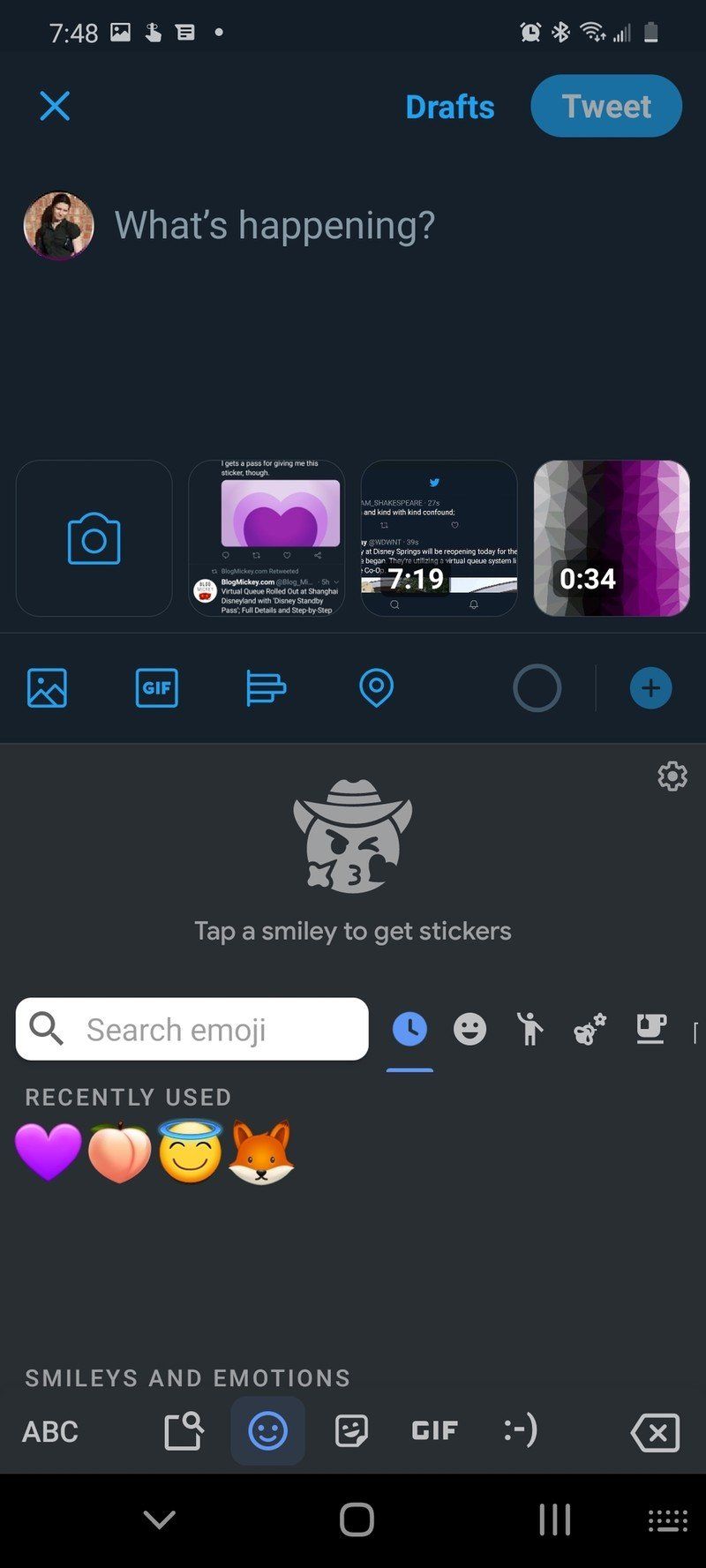Image resolution: width=706 pixels, height=1568 pixels.
Task: Close the tweet composer
Action: (55, 107)
